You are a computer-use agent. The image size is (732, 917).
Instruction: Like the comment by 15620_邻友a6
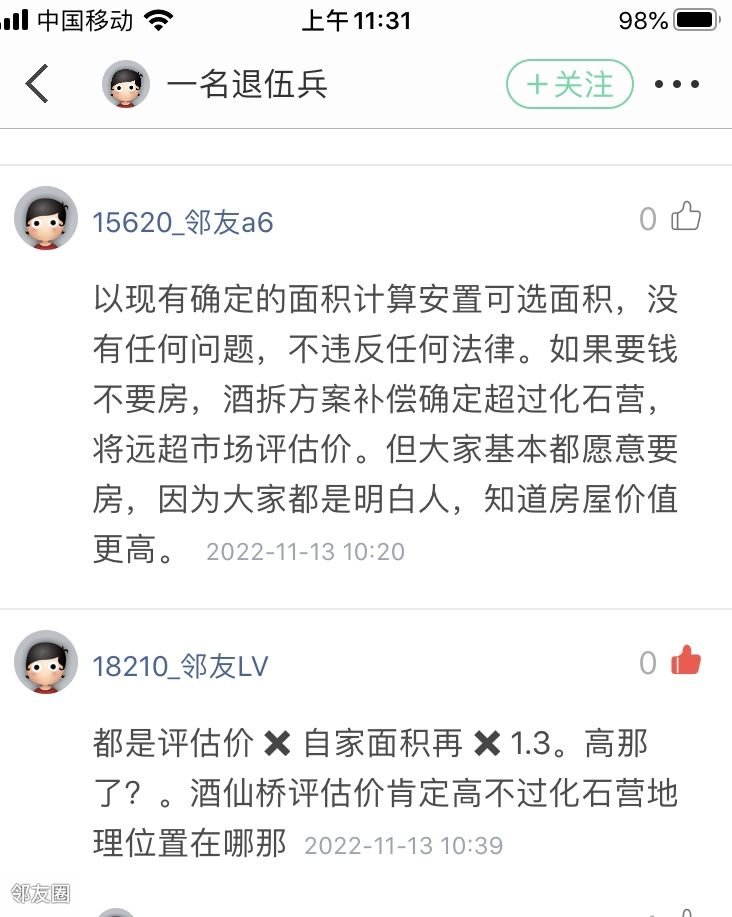686,217
